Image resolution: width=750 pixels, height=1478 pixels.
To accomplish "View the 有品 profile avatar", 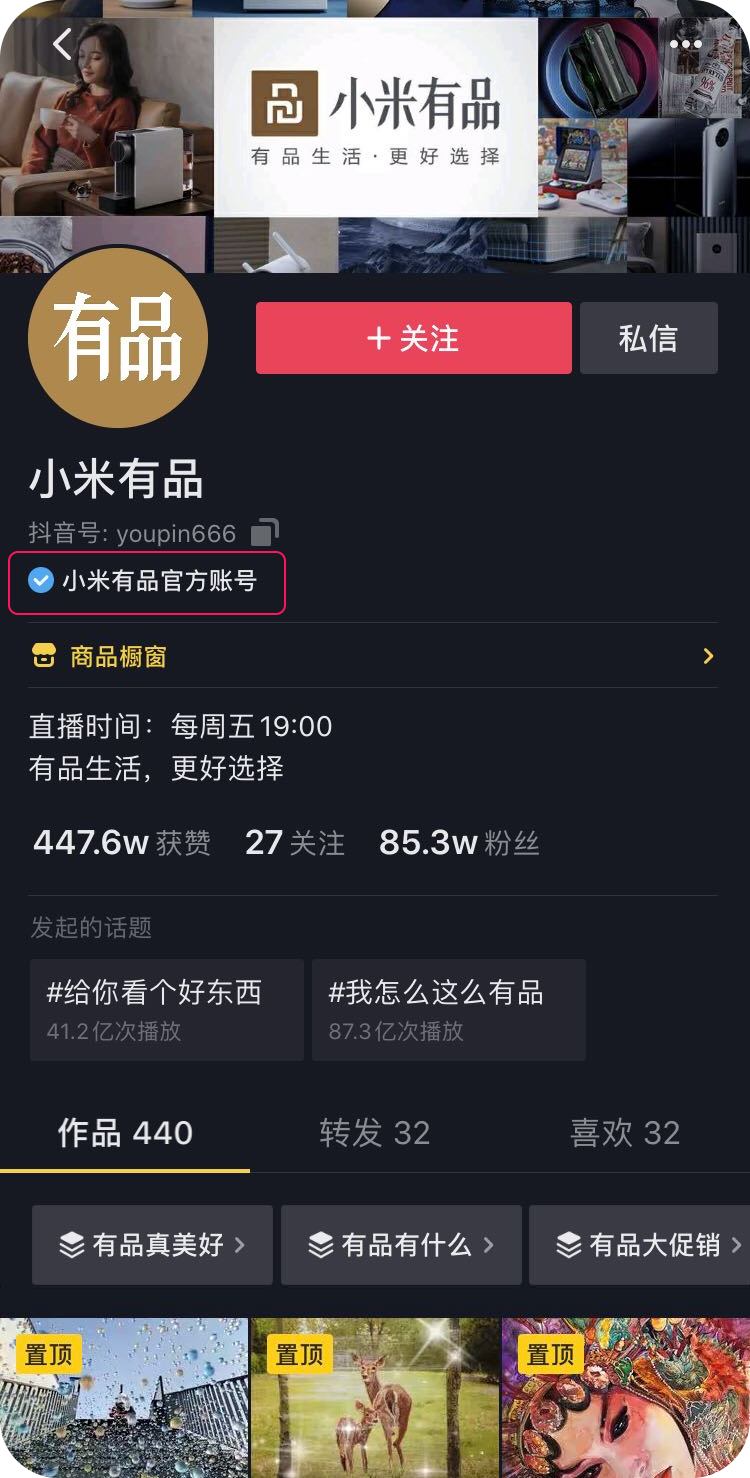I will pyautogui.click(x=118, y=338).
